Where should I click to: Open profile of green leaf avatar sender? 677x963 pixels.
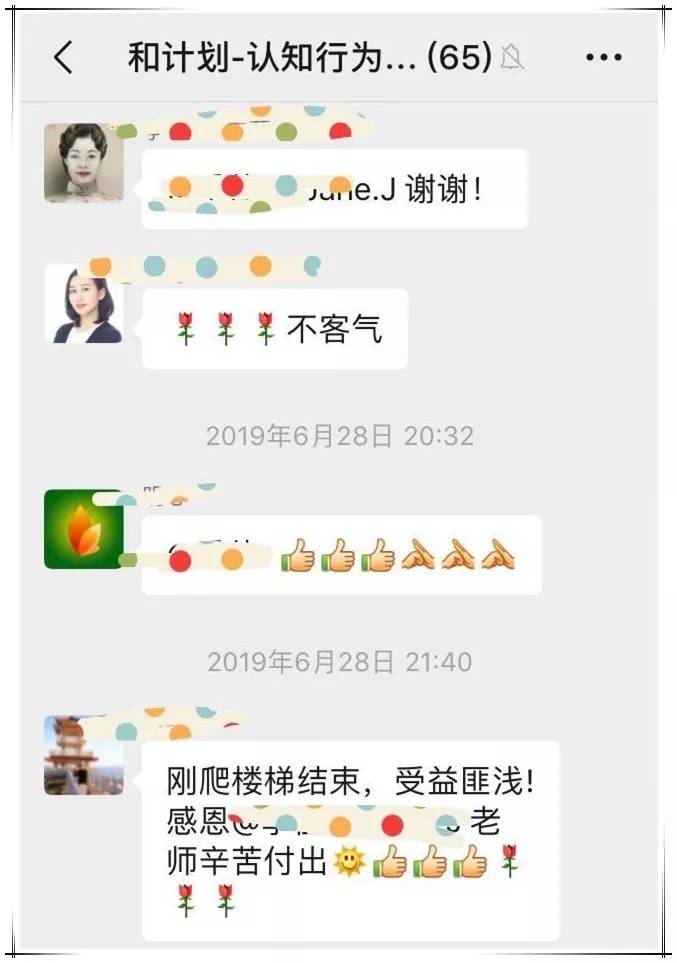point(83,529)
